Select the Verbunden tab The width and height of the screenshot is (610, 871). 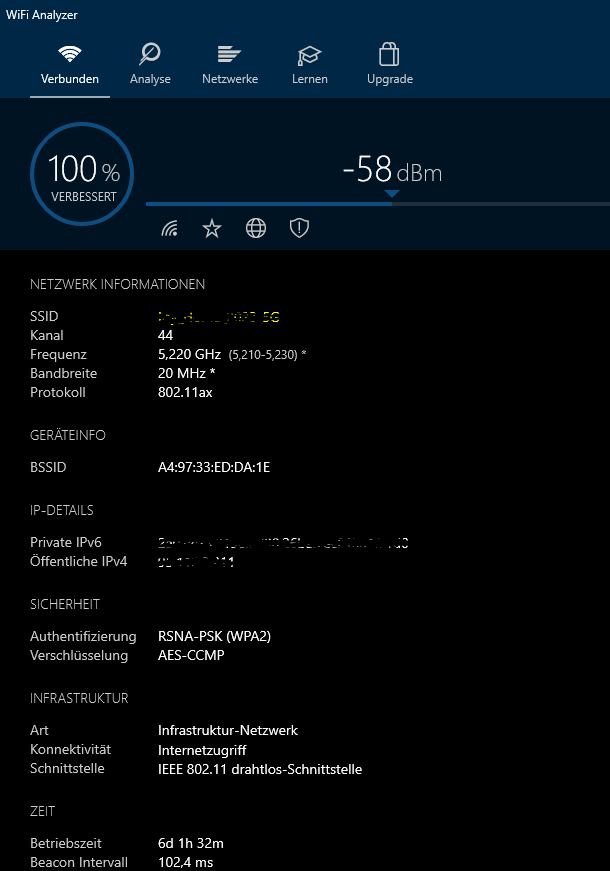tap(70, 64)
